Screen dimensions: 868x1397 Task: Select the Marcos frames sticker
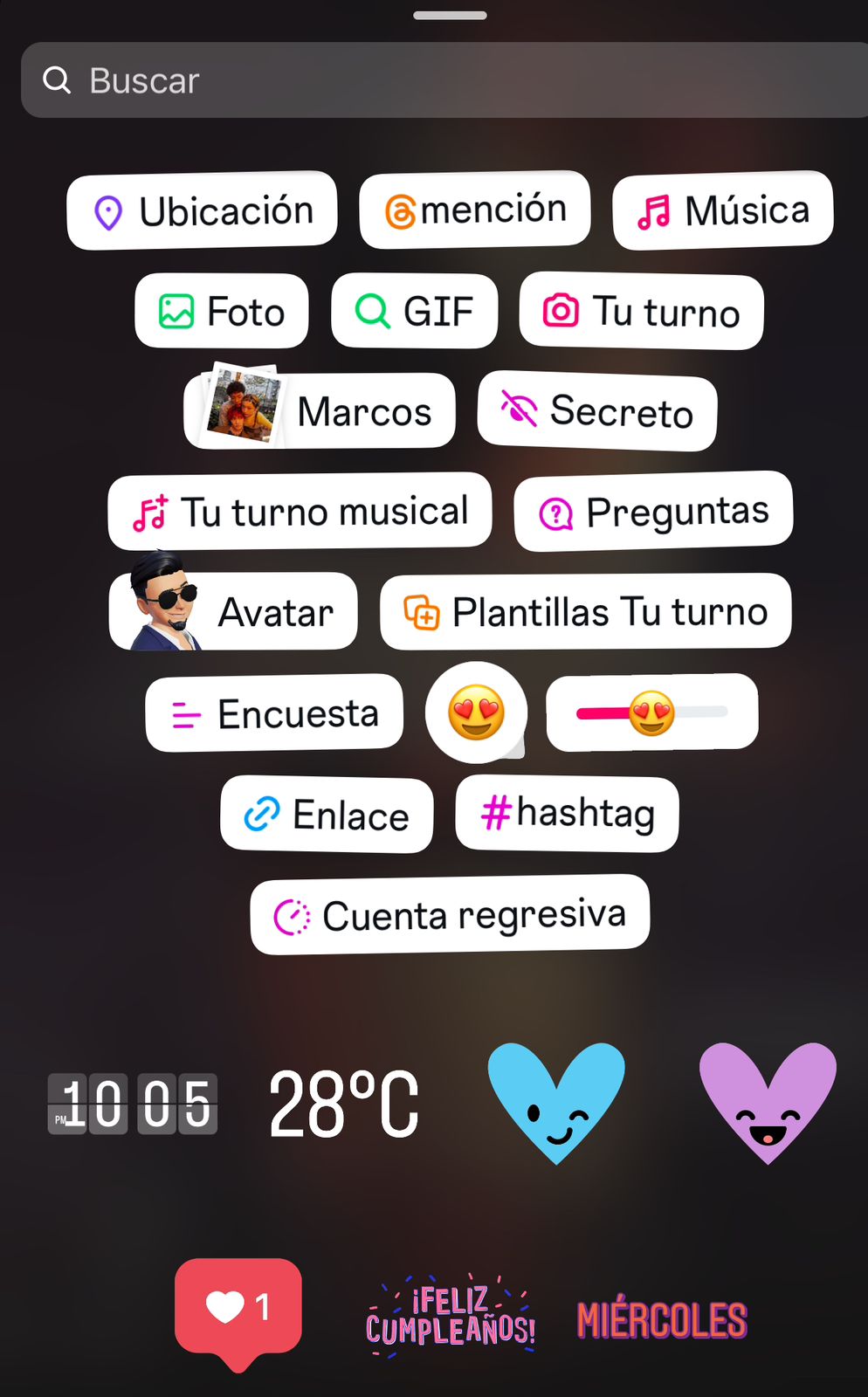point(320,410)
